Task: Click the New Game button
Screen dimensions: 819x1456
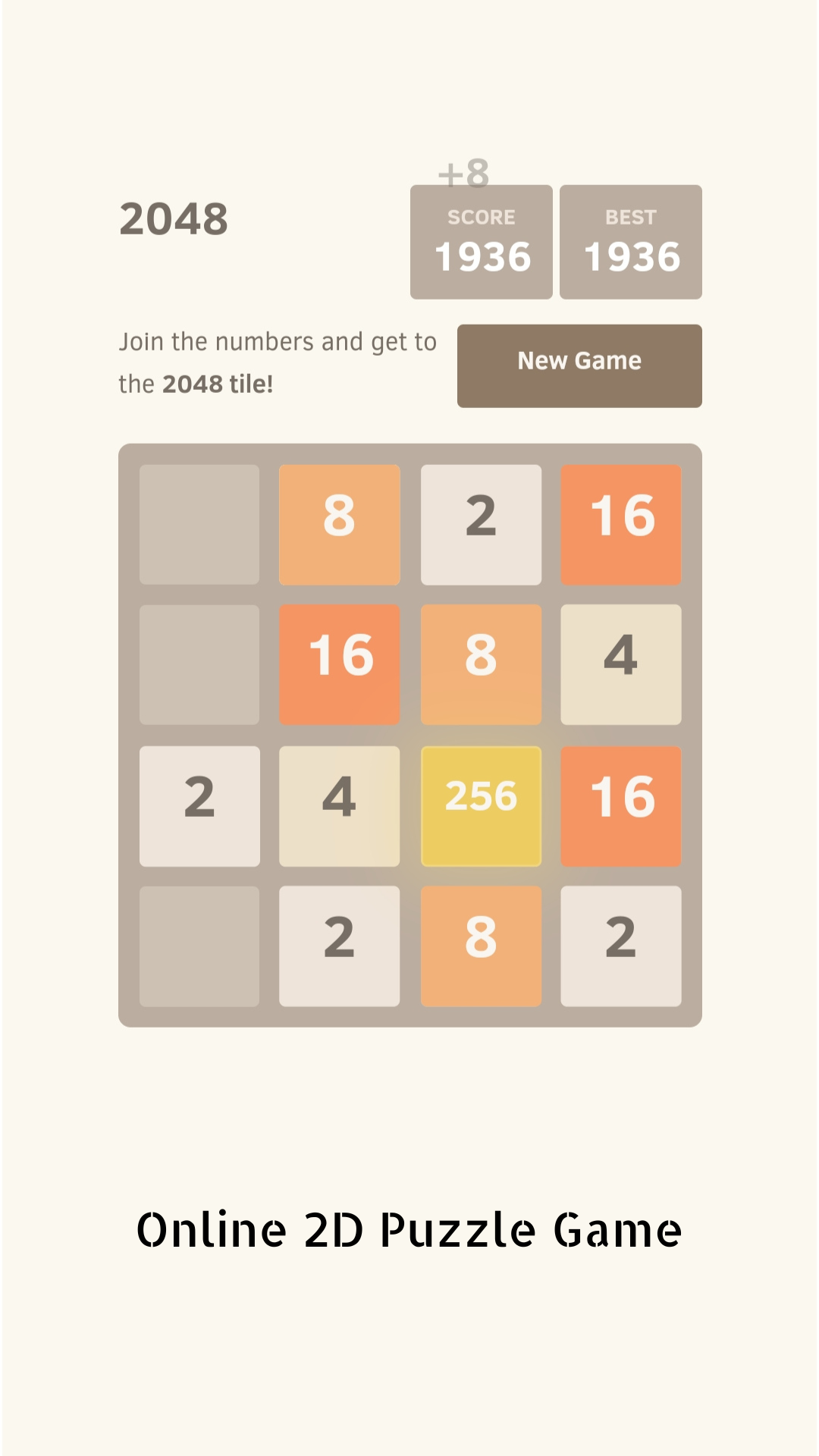Action: 579,365
